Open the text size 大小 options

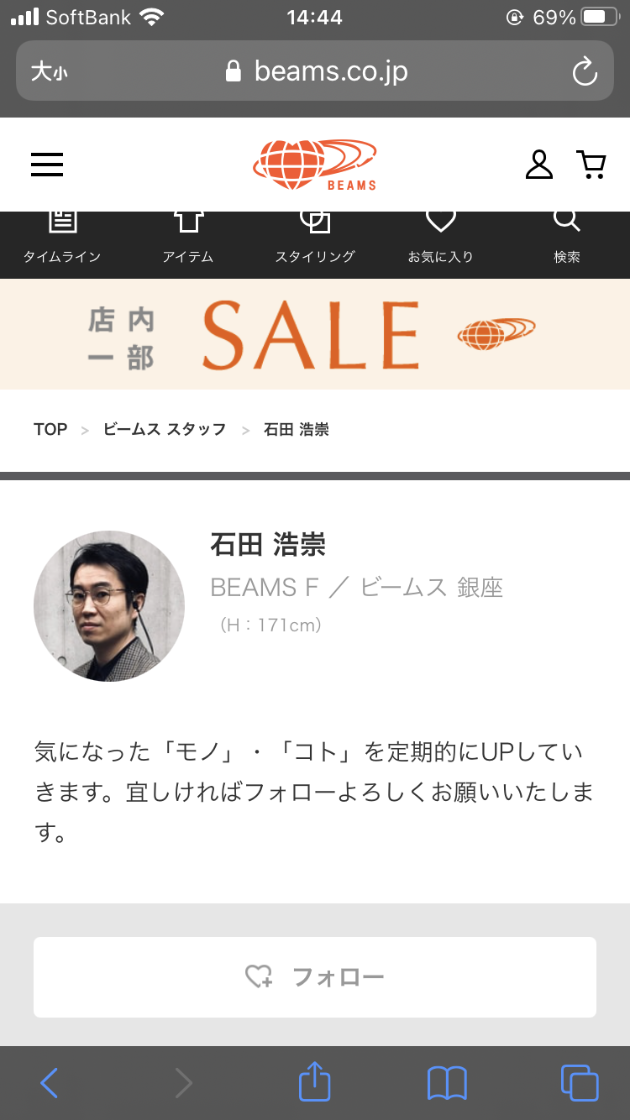click(48, 71)
